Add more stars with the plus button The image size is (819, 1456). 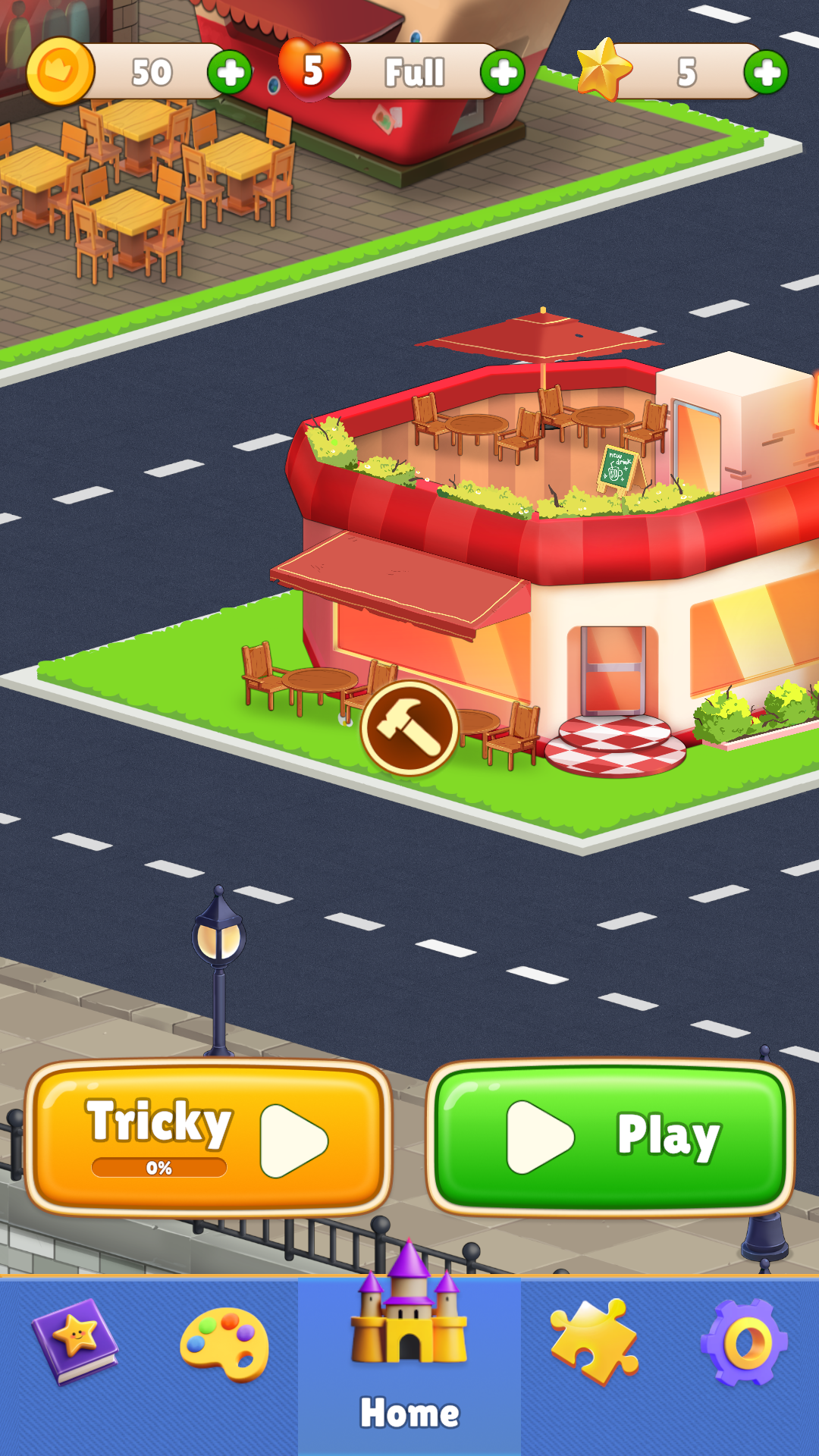[766, 73]
